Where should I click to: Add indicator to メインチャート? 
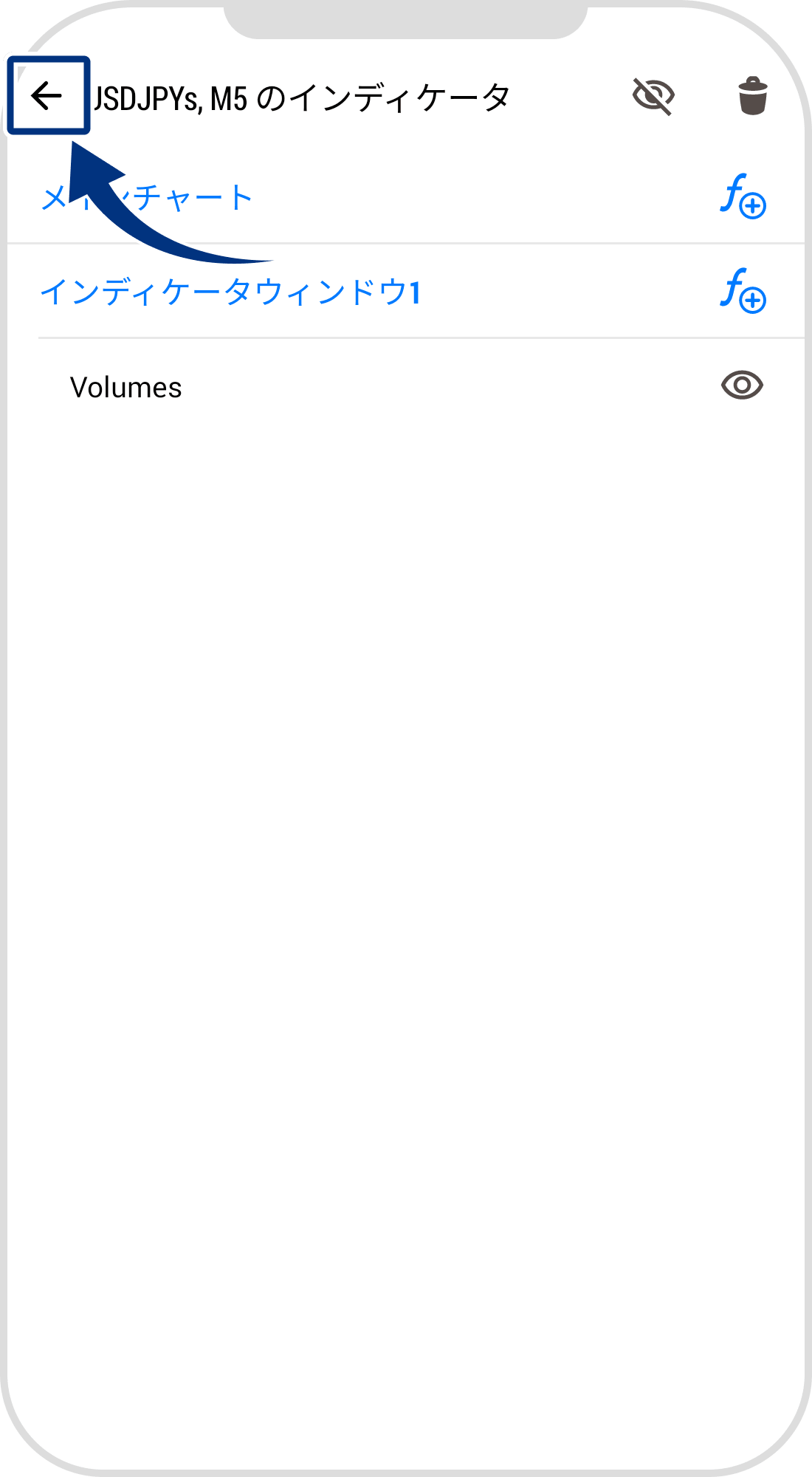coord(743,197)
